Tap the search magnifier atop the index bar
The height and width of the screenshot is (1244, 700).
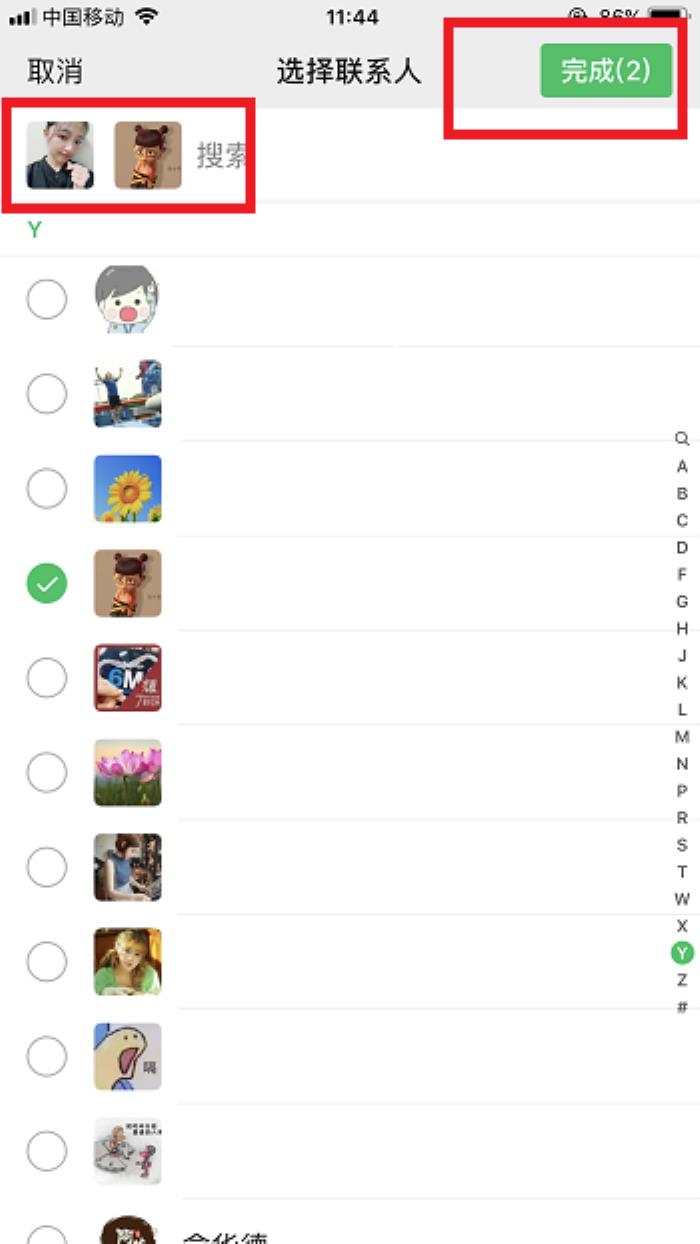click(682, 439)
